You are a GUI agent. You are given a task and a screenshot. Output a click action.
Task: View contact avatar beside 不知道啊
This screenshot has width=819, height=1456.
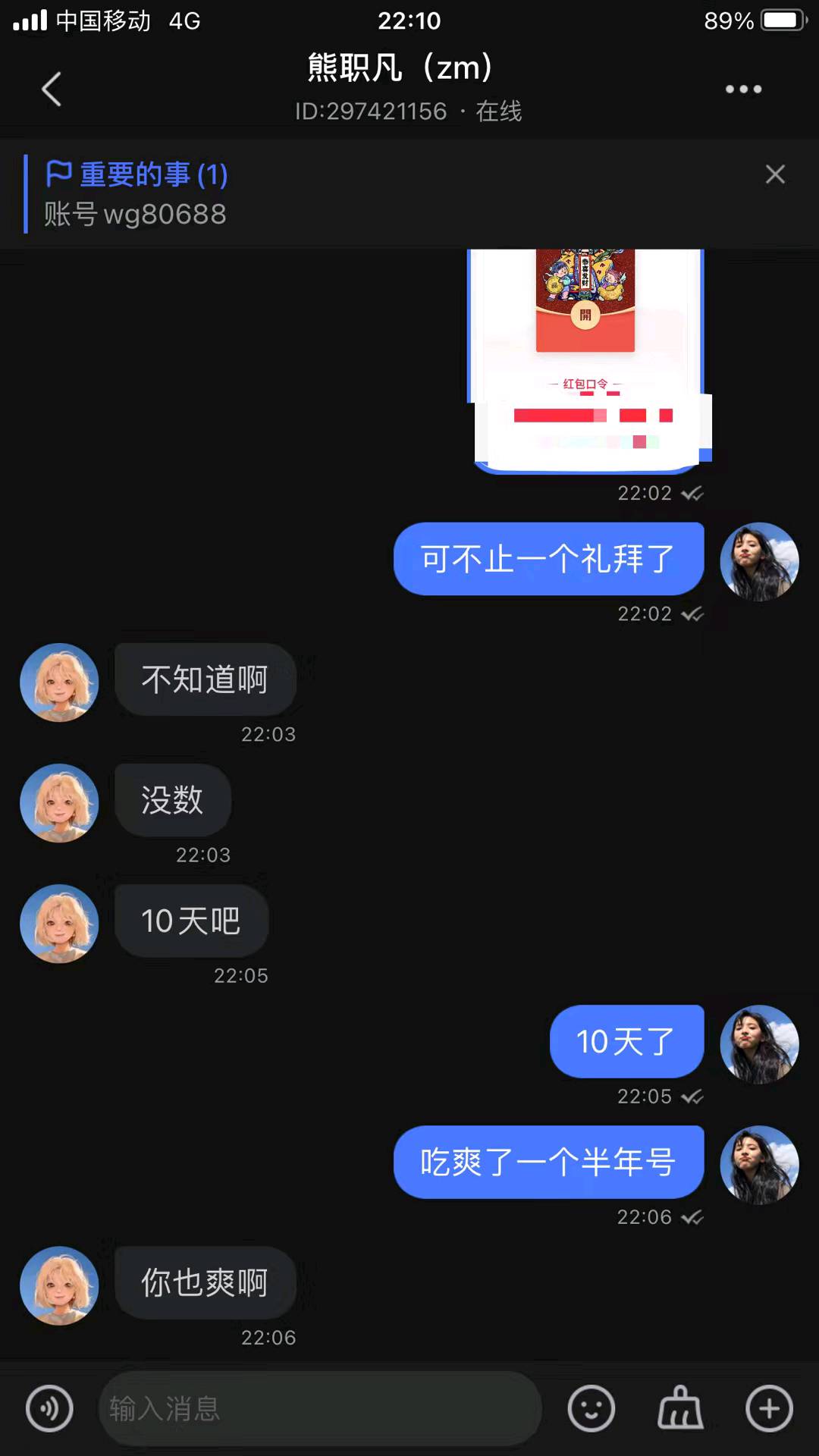[59, 682]
